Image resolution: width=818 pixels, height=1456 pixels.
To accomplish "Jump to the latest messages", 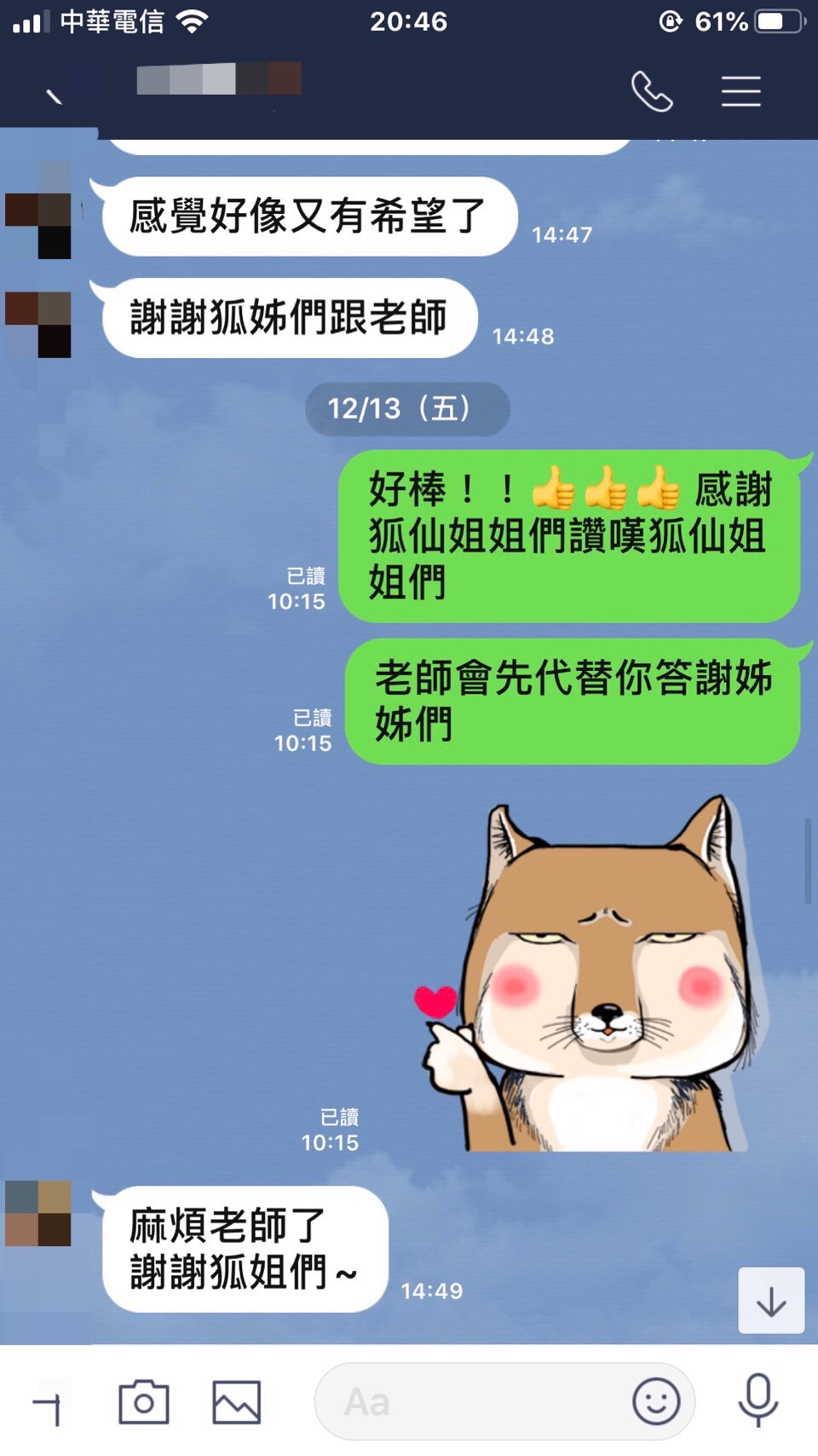I will (x=770, y=1301).
